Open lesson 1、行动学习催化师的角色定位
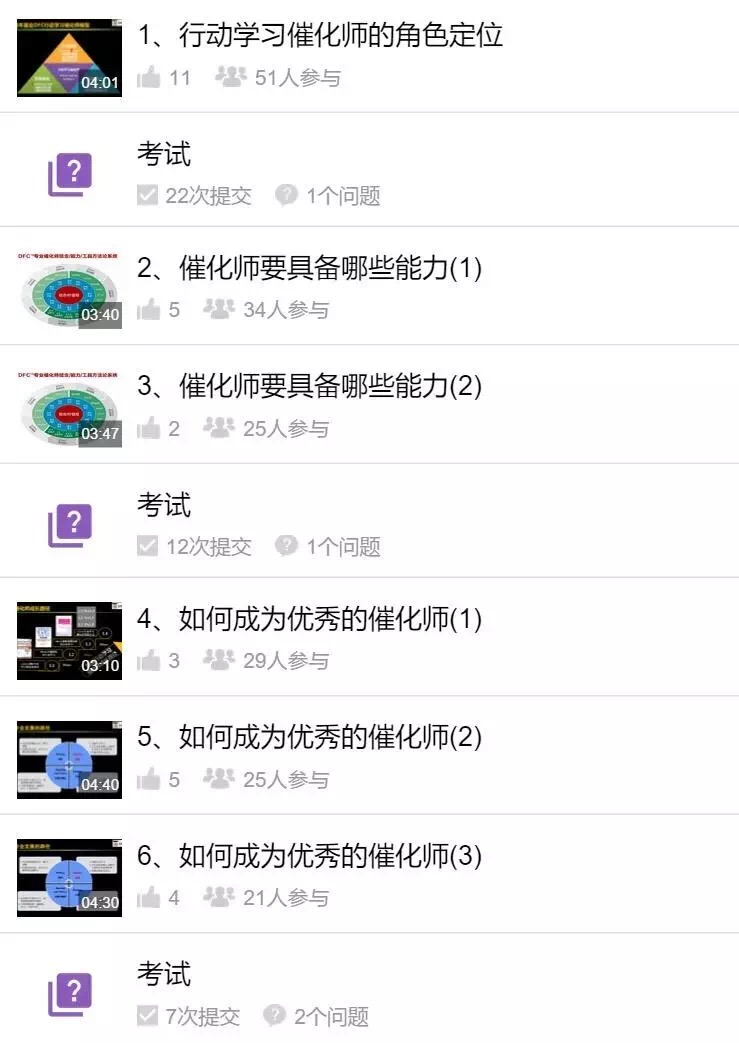Image resolution: width=739 pixels, height=1043 pixels. [x=320, y=37]
